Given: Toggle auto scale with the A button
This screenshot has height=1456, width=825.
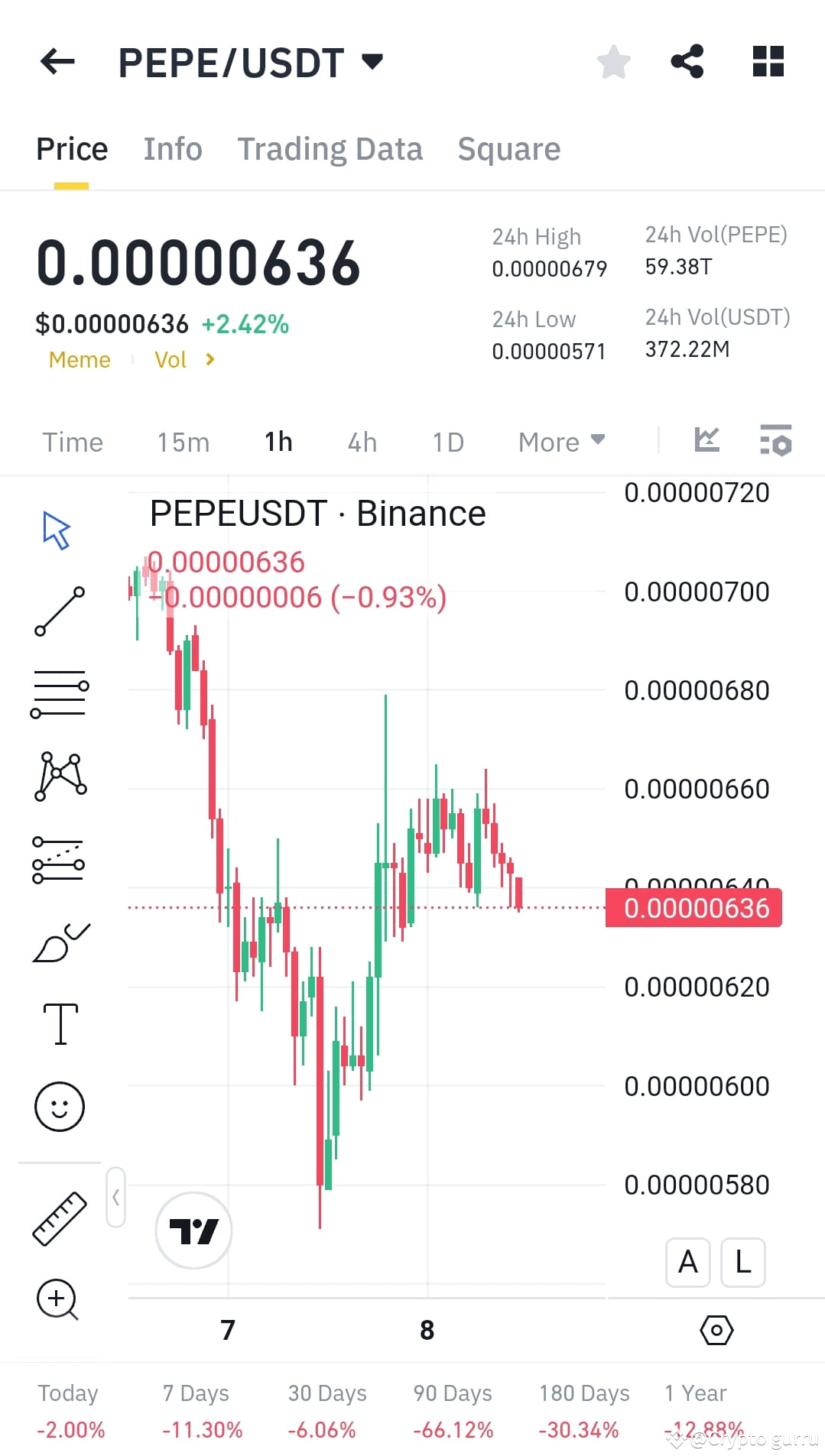Looking at the screenshot, I should (687, 1263).
